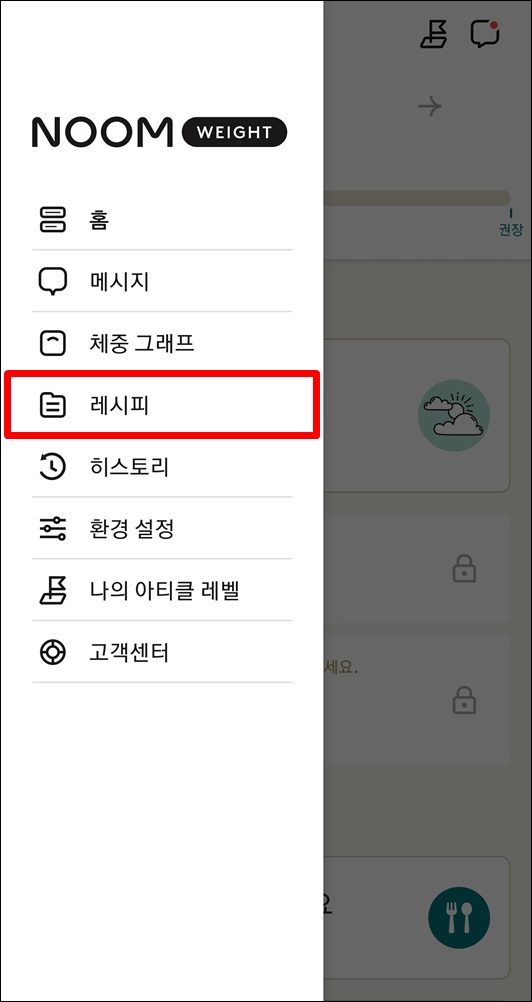Tap the fork and spoon meal button
The image size is (532, 1002).
pos(459,917)
